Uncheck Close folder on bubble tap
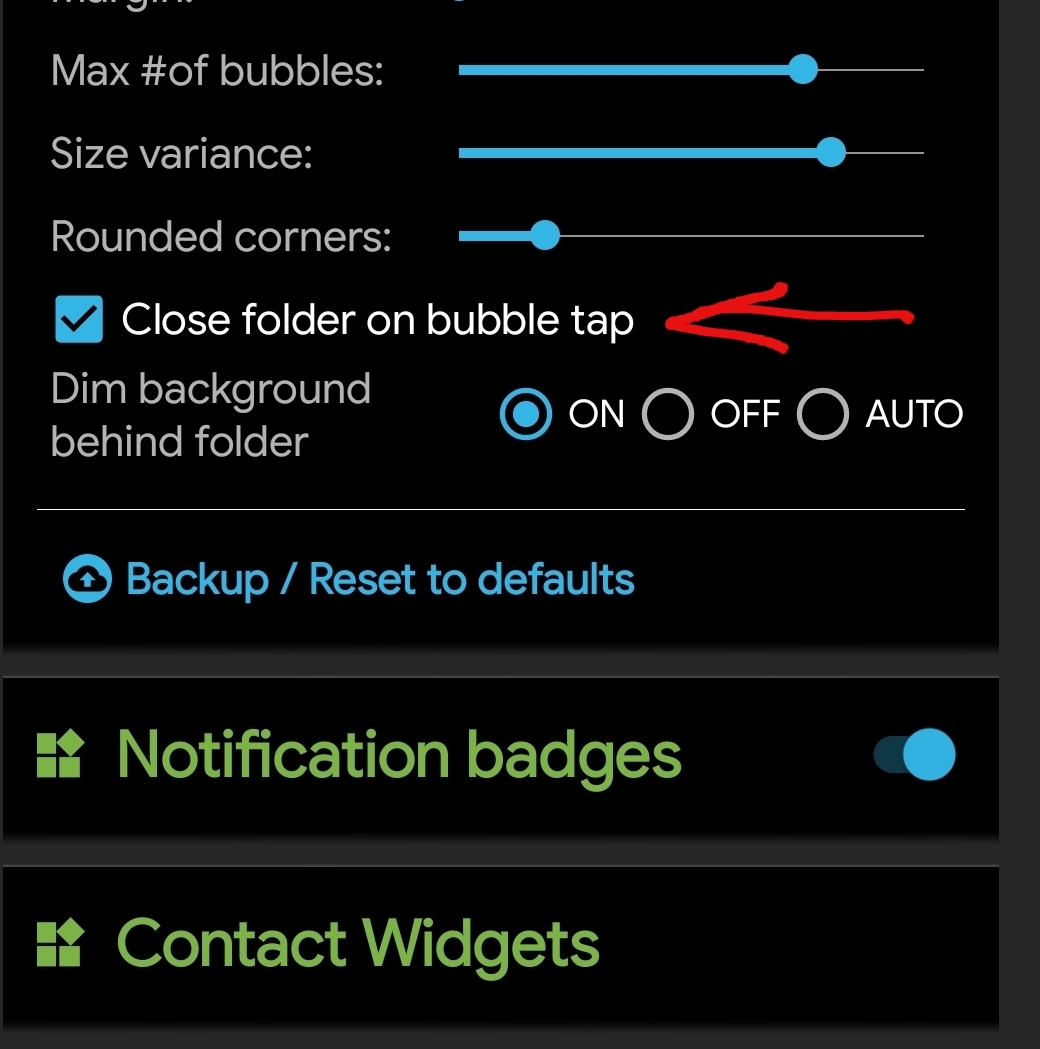Screen dimensions: 1040x1049 tap(78, 320)
